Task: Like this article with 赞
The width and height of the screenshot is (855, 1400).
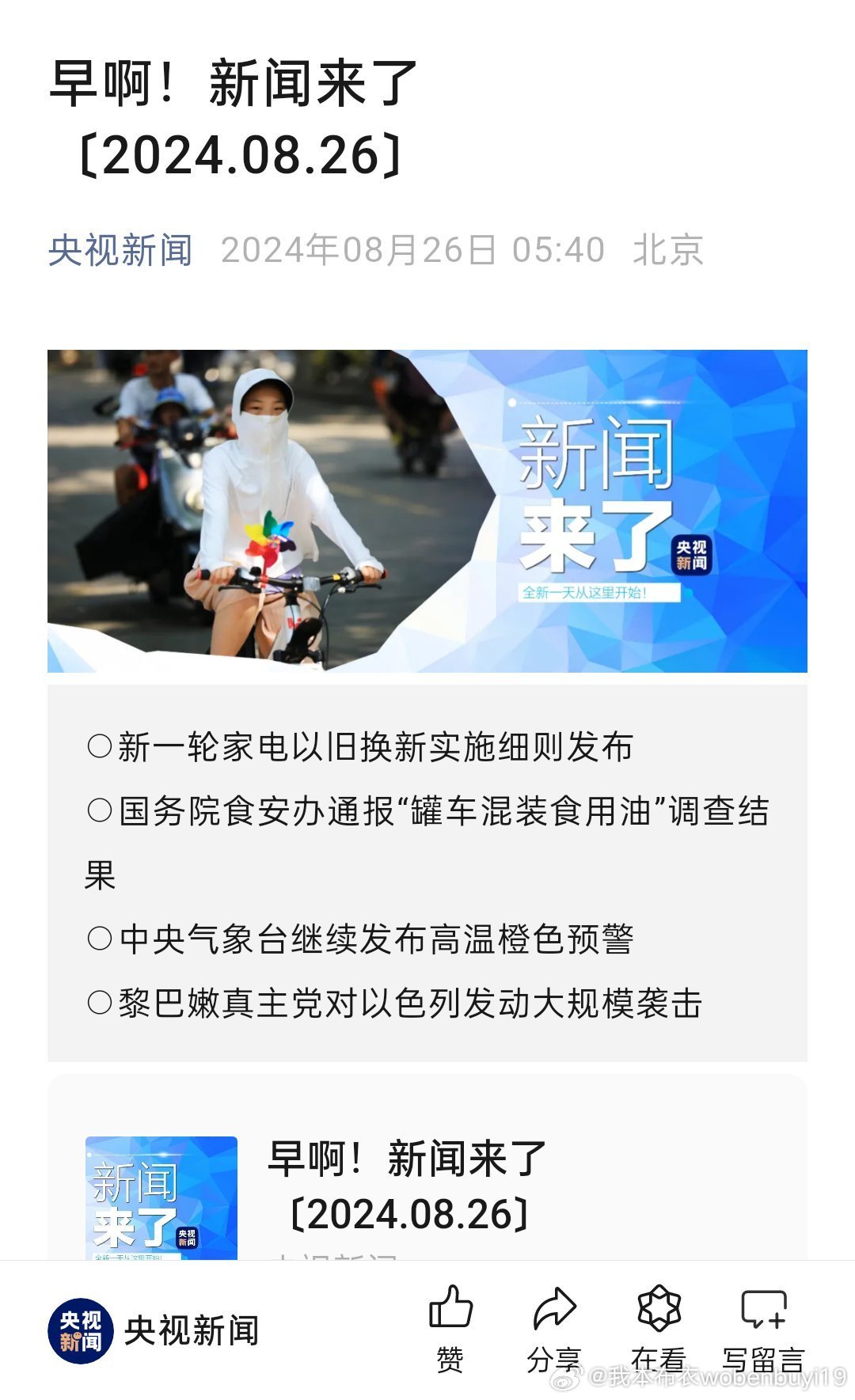Action: point(450,1329)
